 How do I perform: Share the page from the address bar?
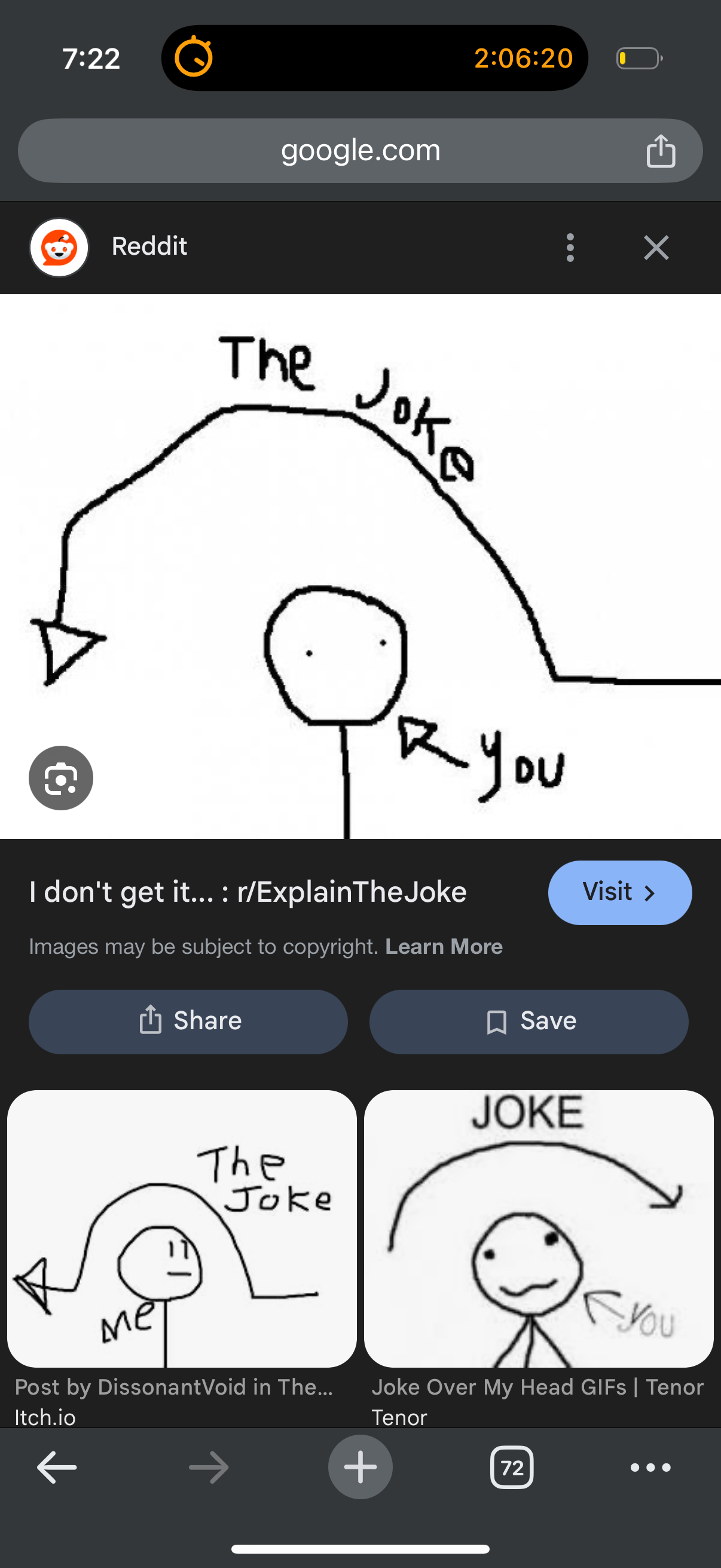point(661,151)
